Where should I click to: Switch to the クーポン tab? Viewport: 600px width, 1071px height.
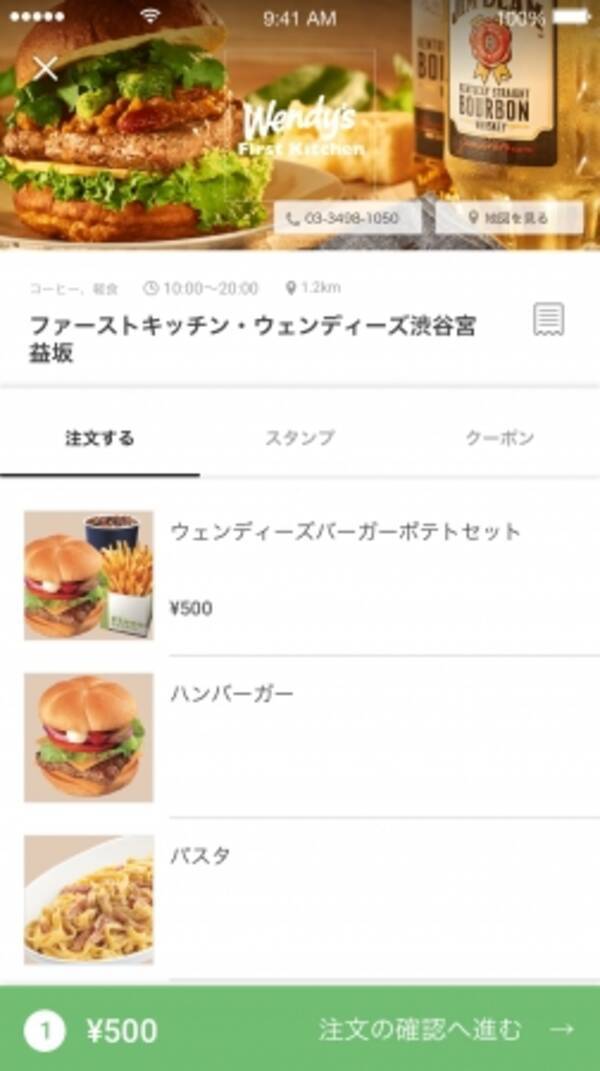500,438
